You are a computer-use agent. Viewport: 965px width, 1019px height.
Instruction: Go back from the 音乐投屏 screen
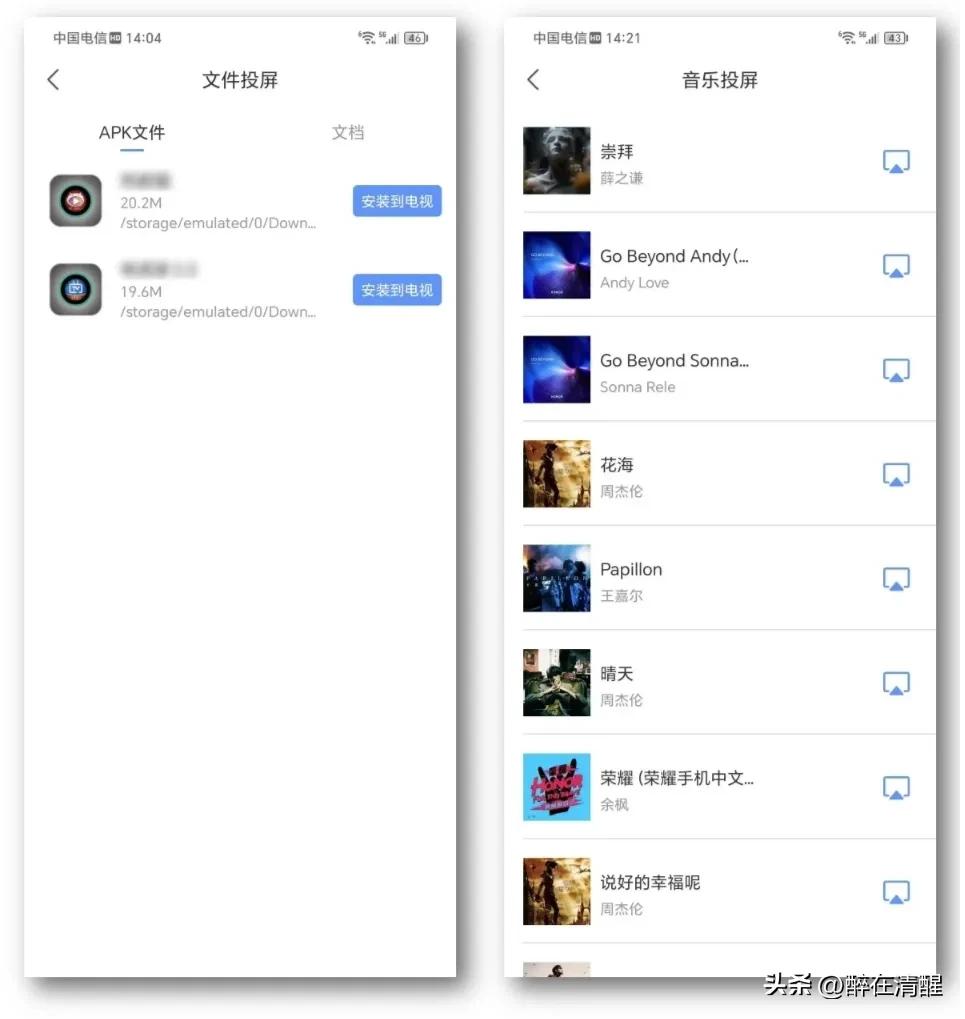click(533, 80)
